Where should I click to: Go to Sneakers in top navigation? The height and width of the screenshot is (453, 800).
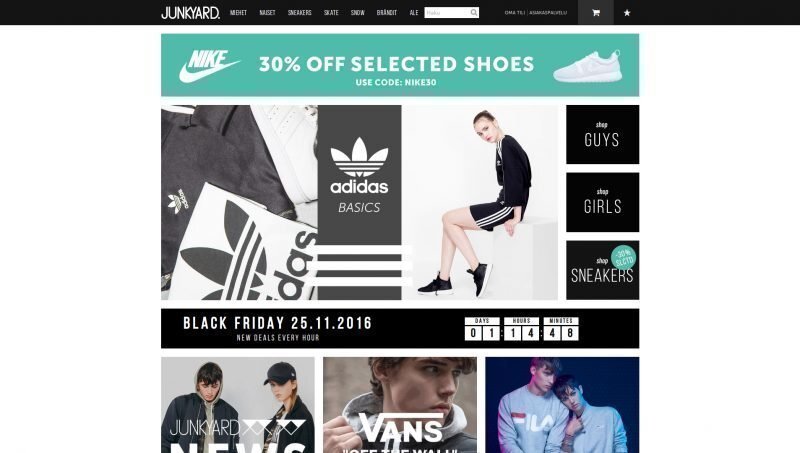coord(299,13)
